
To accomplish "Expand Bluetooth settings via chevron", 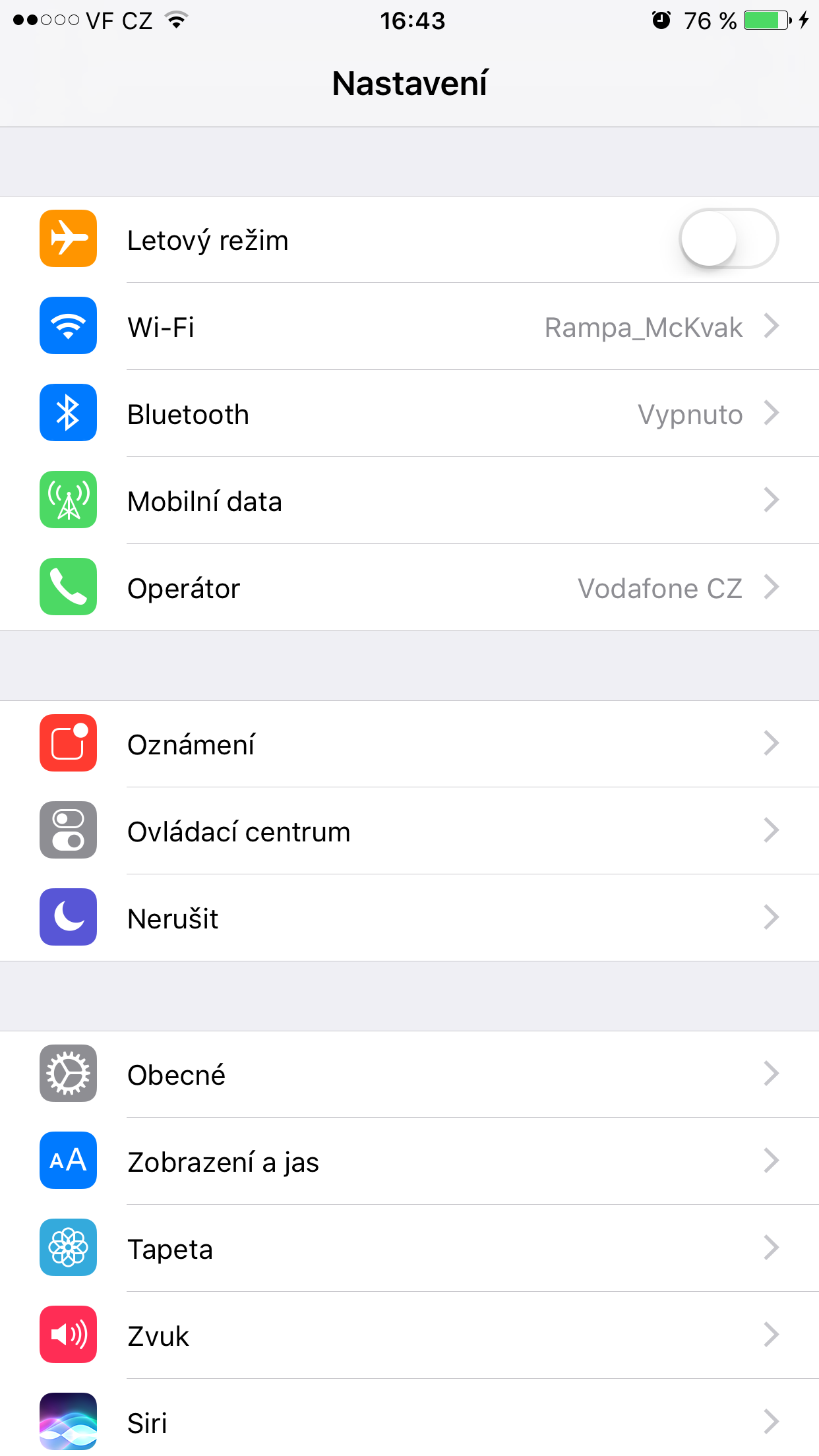I will pyautogui.click(x=772, y=413).
